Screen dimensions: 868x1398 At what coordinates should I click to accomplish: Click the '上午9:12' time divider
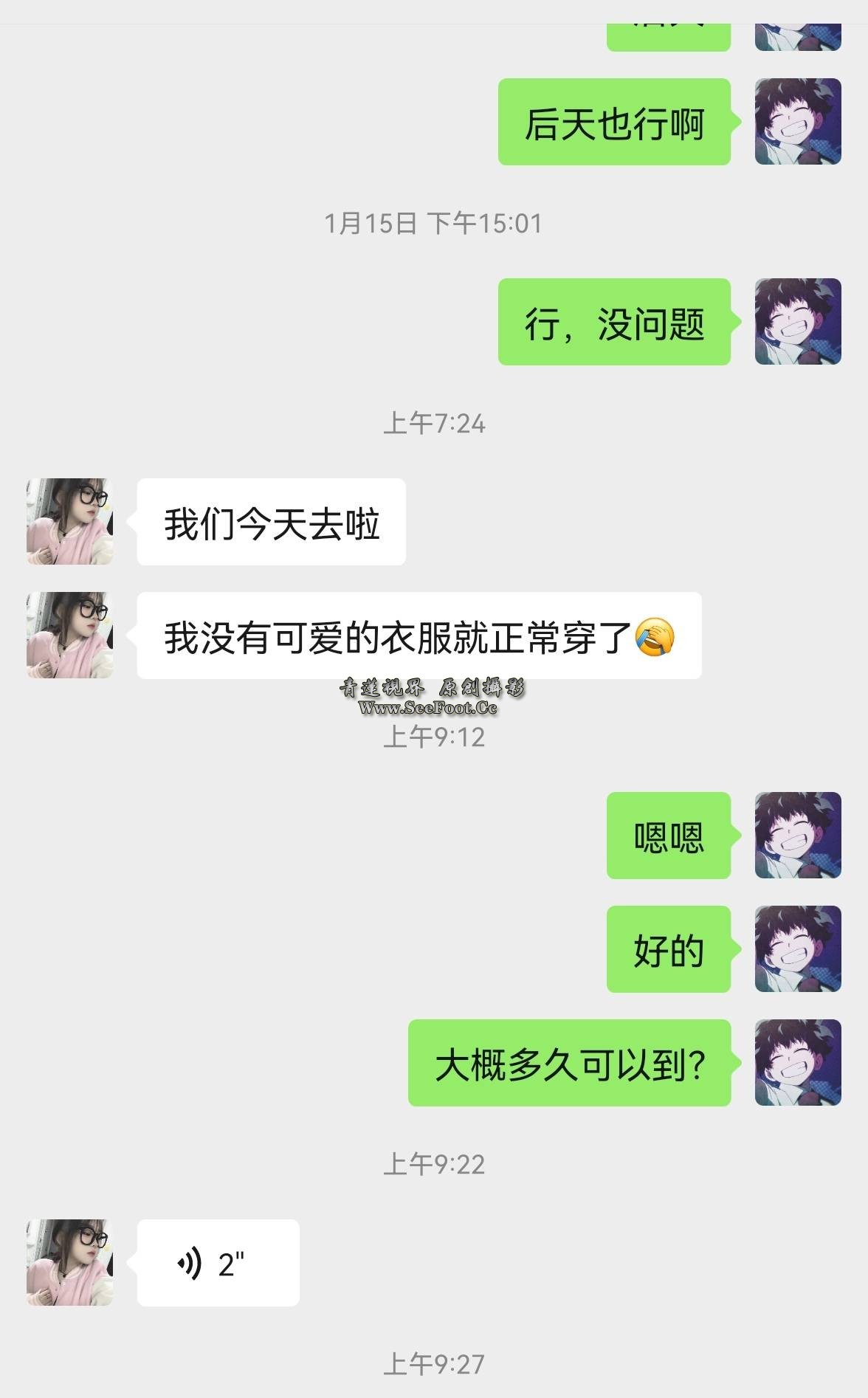[434, 740]
